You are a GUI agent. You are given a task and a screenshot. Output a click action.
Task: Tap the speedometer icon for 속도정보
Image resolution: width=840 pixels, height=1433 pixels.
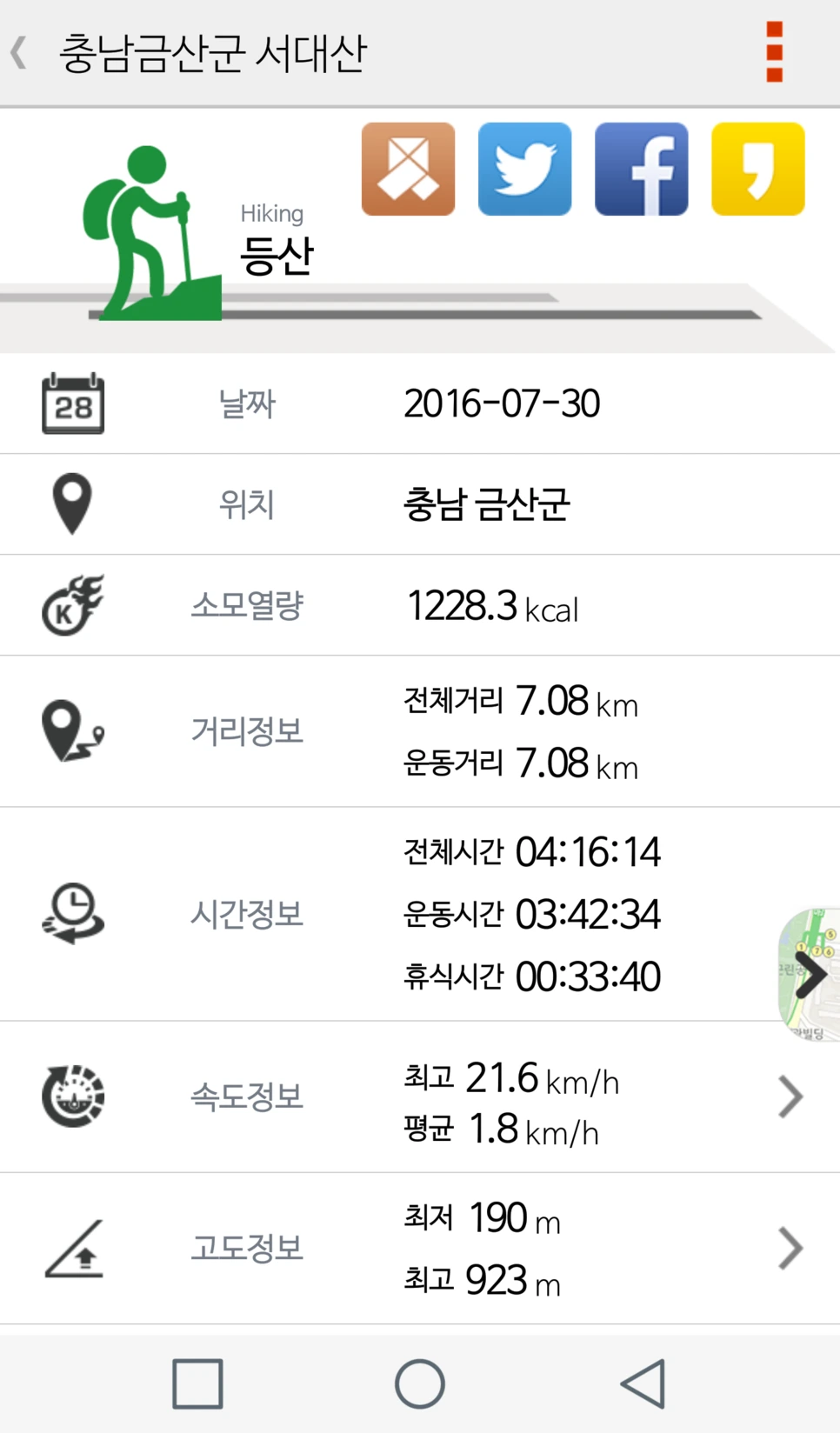[x=73, y=1096]
